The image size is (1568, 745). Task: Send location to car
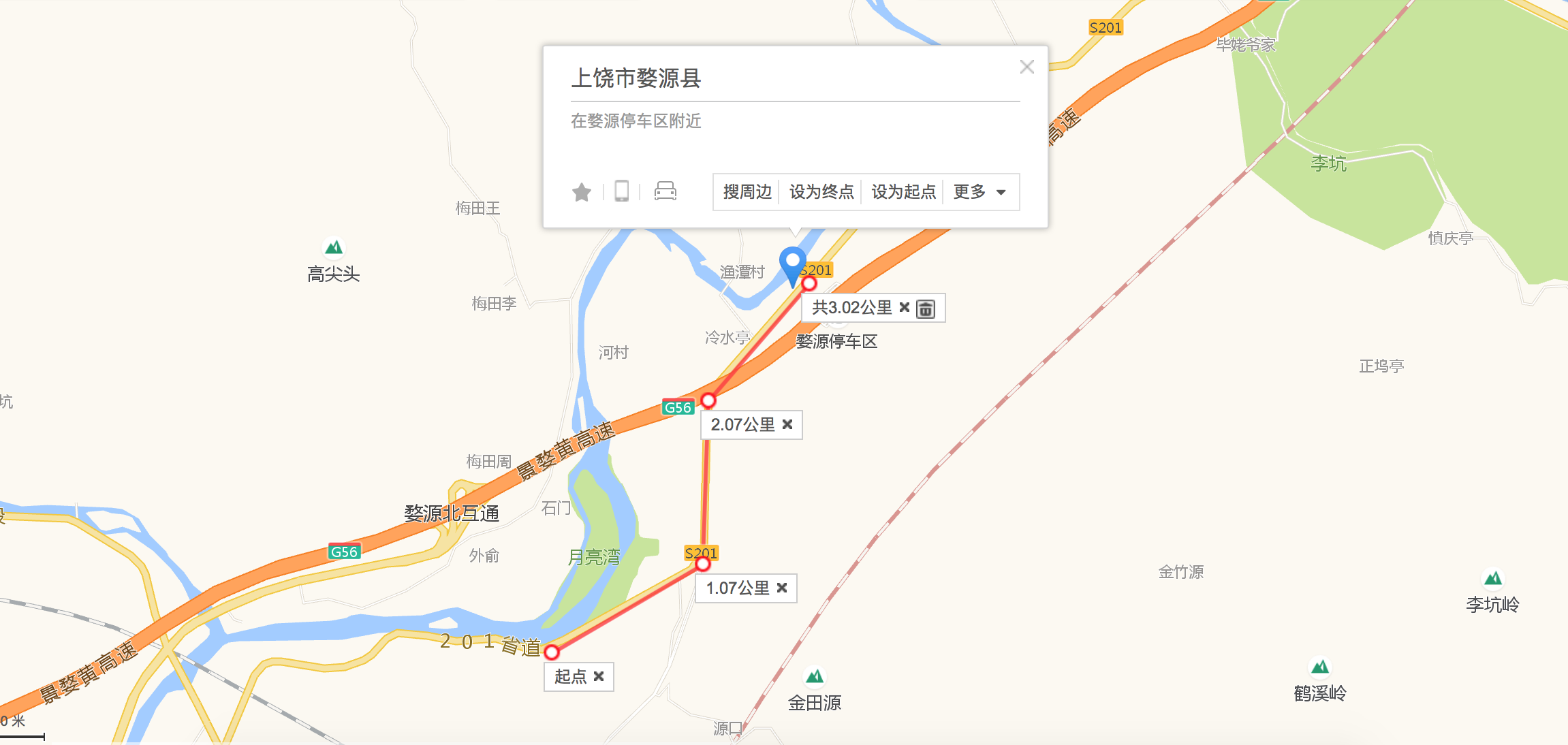pyautogui.click(x=665, y=191)
